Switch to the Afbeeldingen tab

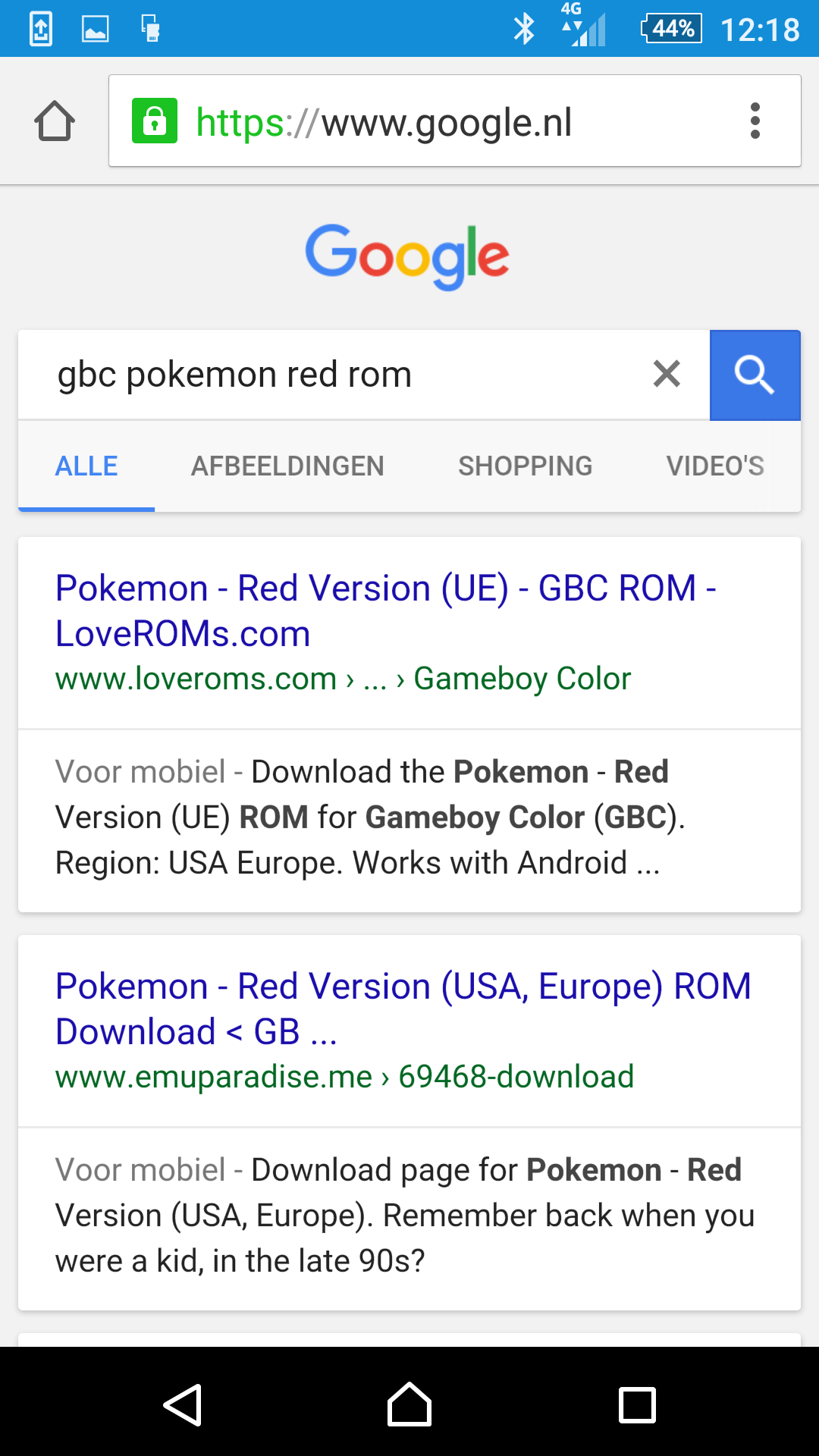287,466
